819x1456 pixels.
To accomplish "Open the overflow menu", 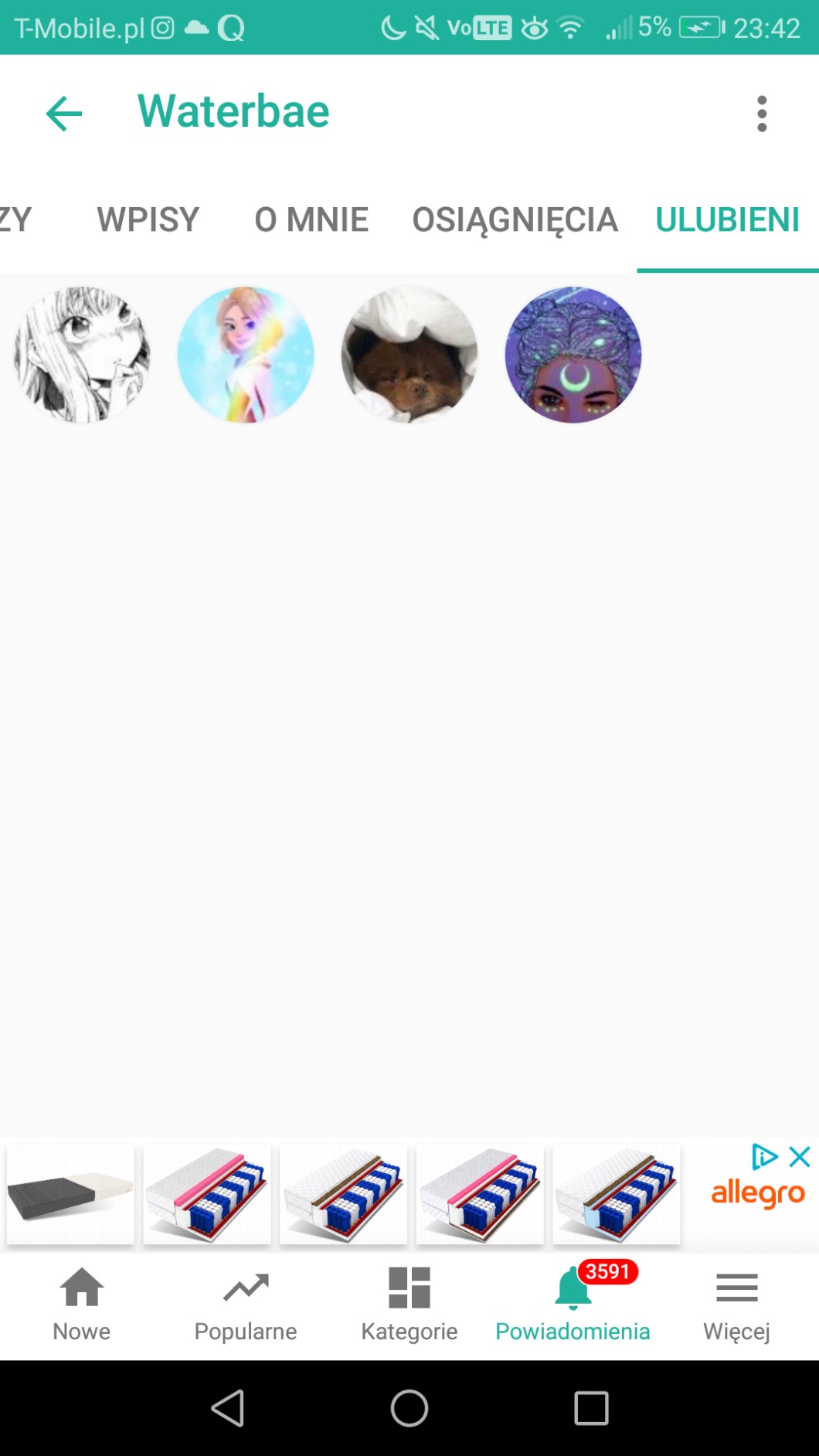I will (762, 114).
